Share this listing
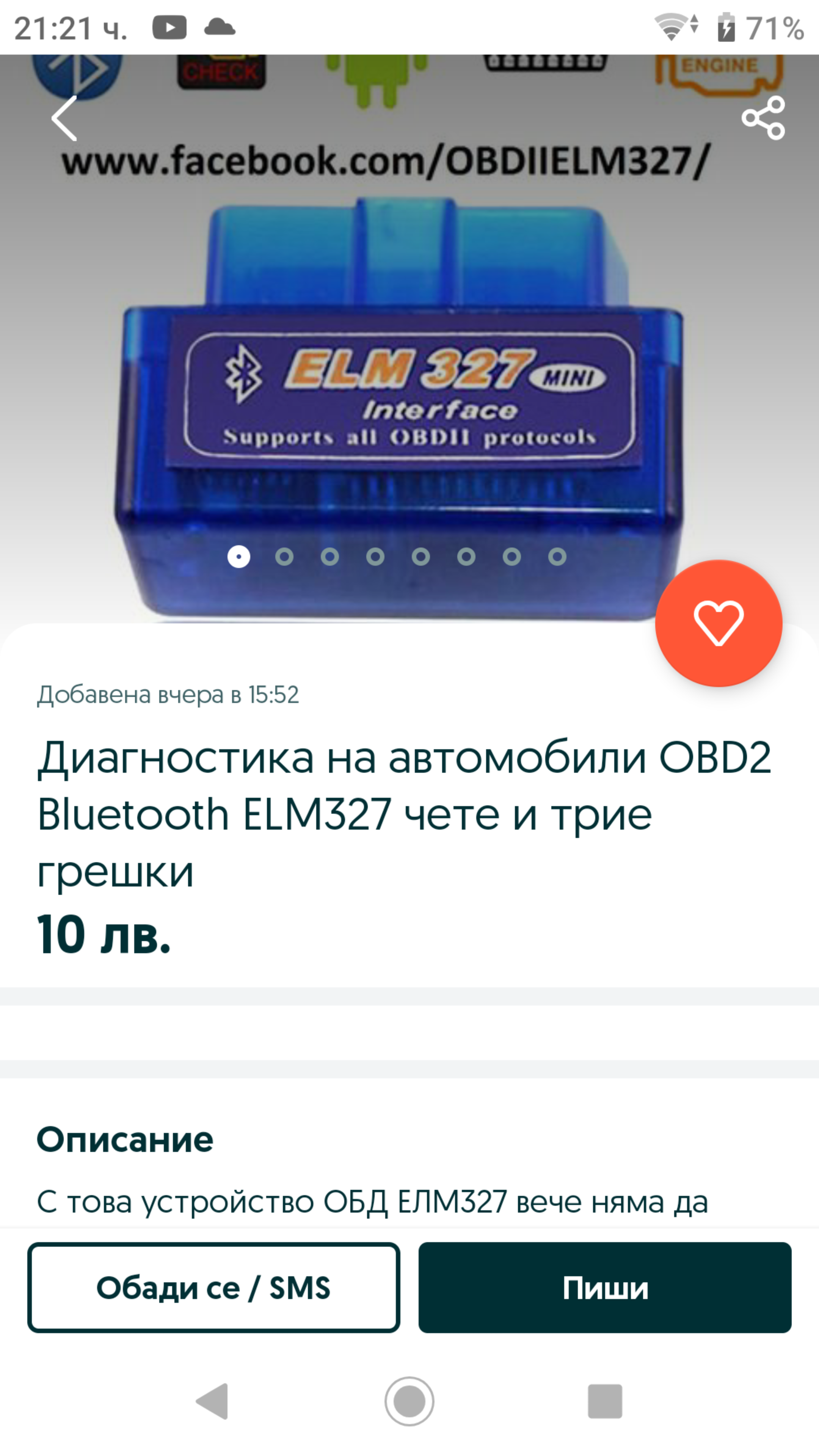 (x=763, y=118)
